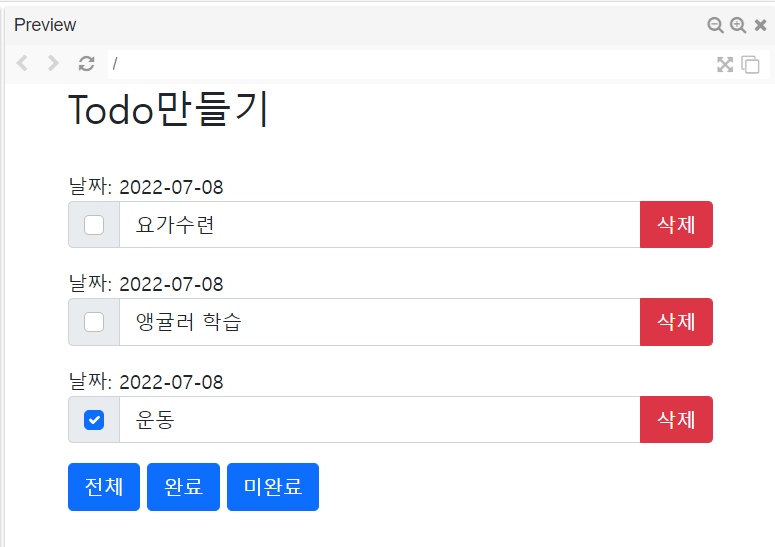775x547 pixels.
Task: Expand the preview to fullscreen
Action: pos(725,65)
